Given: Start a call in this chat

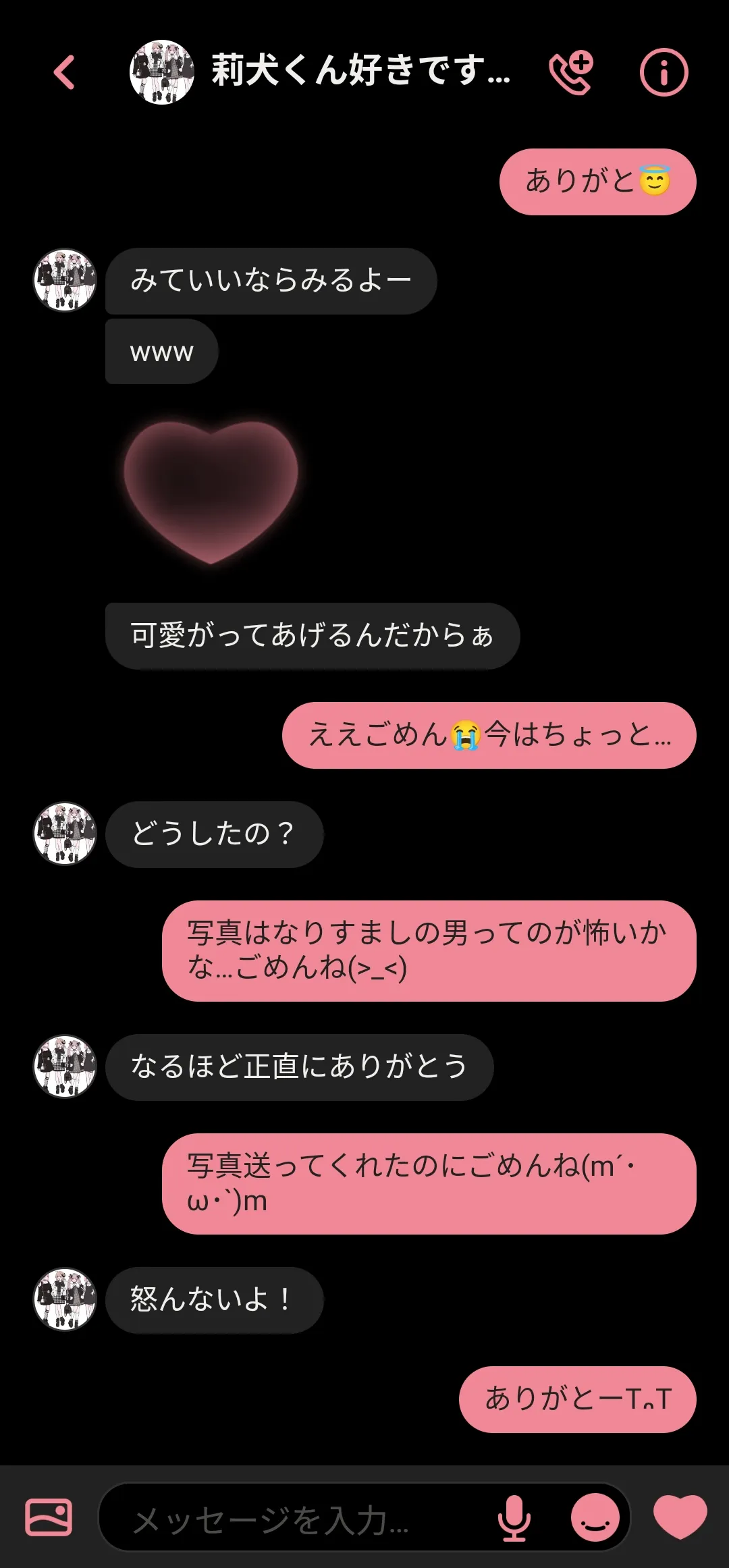Looking at the screenshot, I should tap(571, 72).
